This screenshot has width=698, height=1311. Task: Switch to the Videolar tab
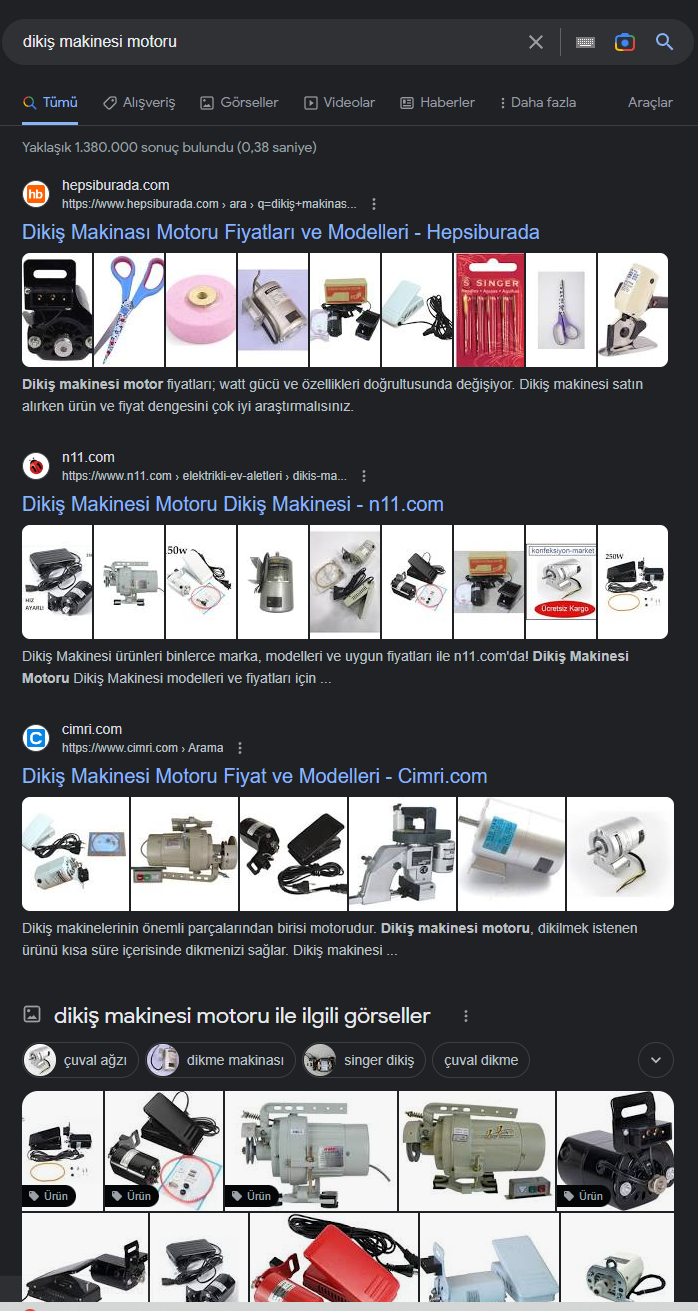[x=340, y=102]
